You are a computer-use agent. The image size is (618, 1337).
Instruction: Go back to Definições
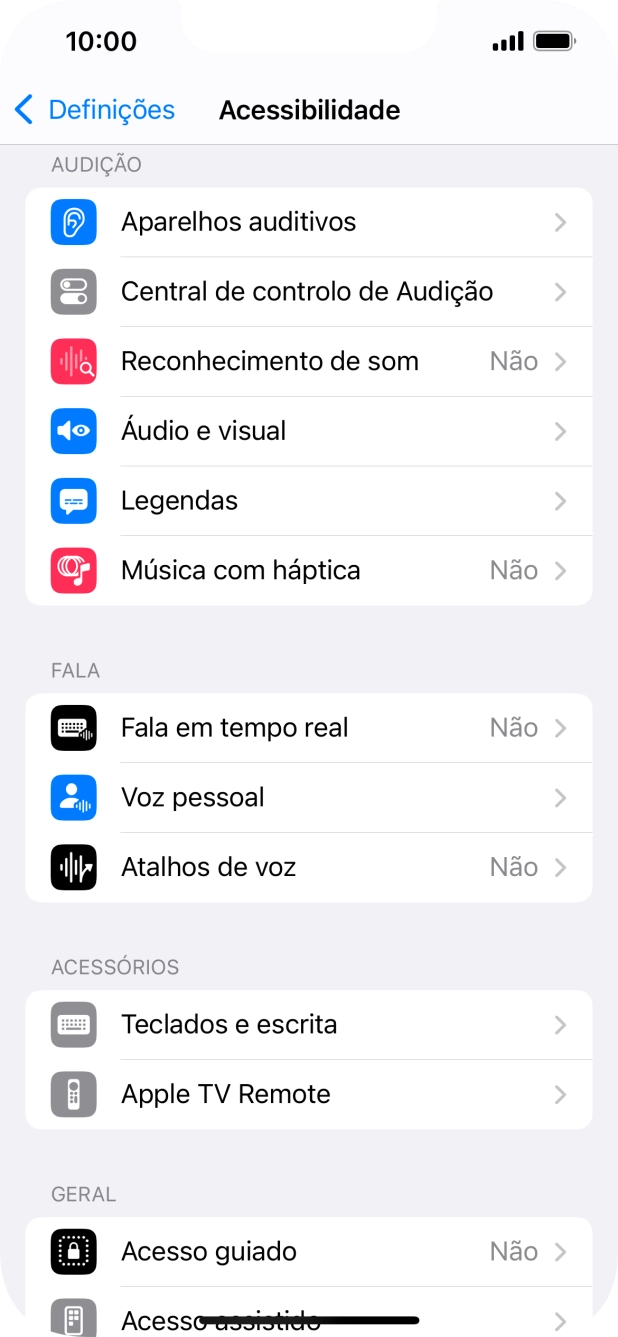click(95, 110)
